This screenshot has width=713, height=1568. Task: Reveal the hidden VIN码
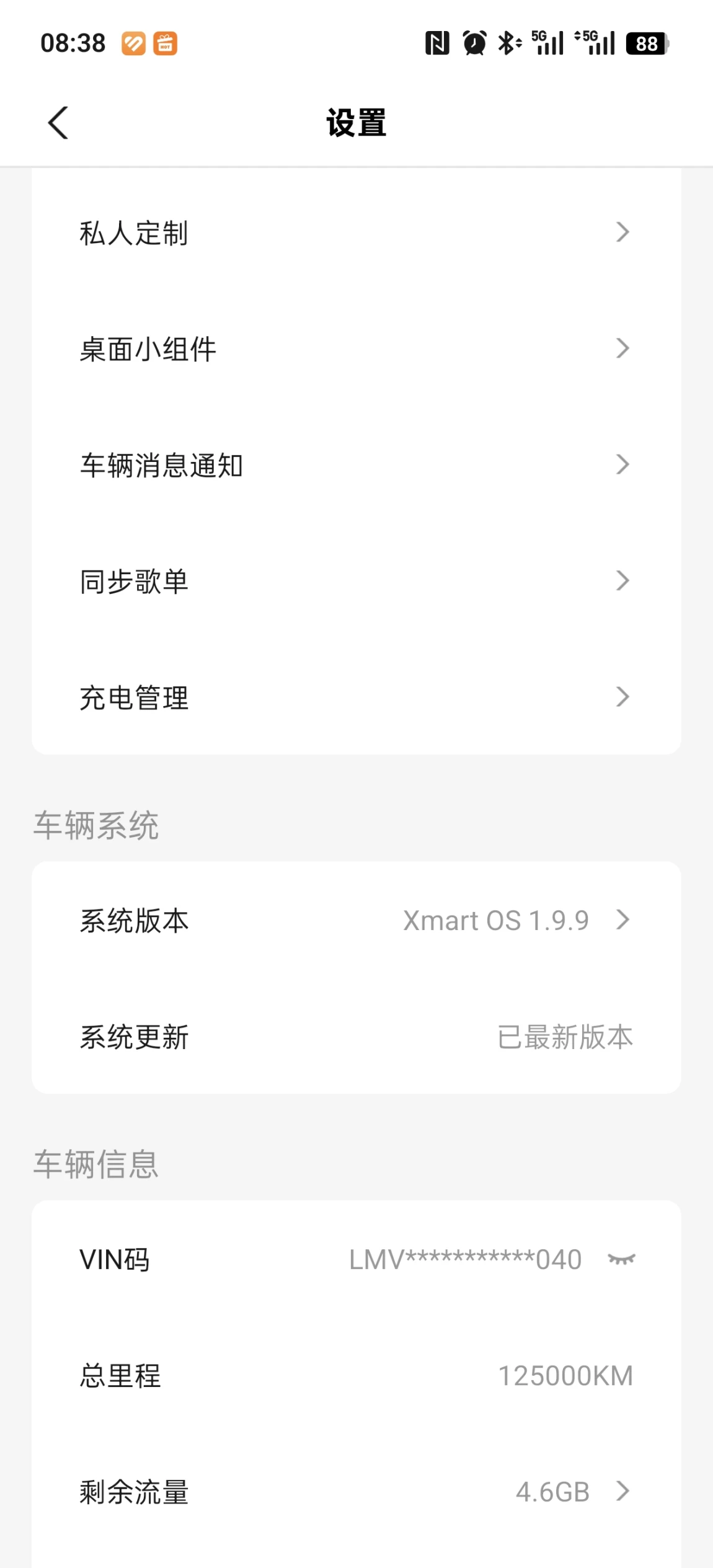click(622, 1259)
